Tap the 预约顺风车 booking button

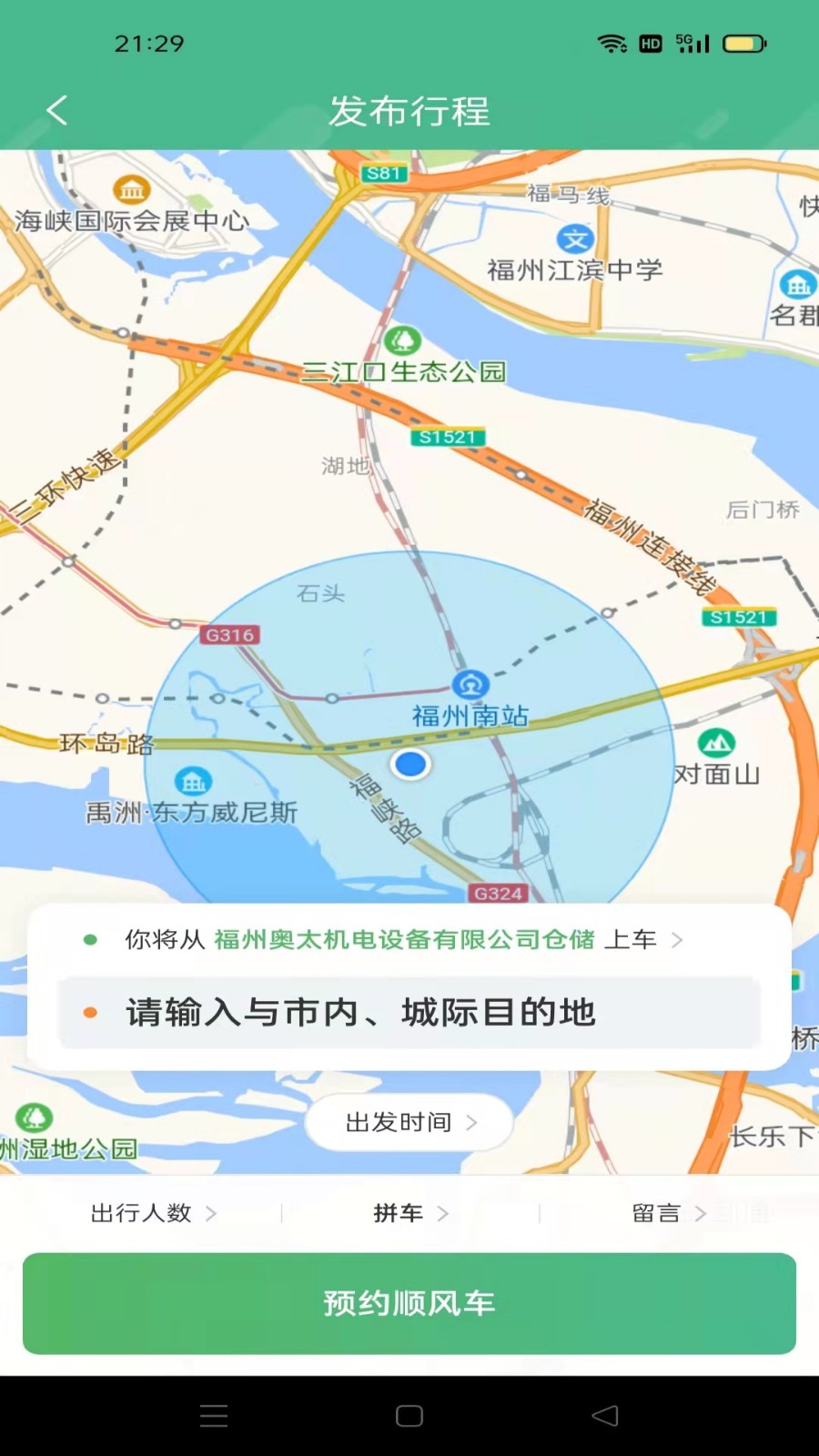[409, 1302]
